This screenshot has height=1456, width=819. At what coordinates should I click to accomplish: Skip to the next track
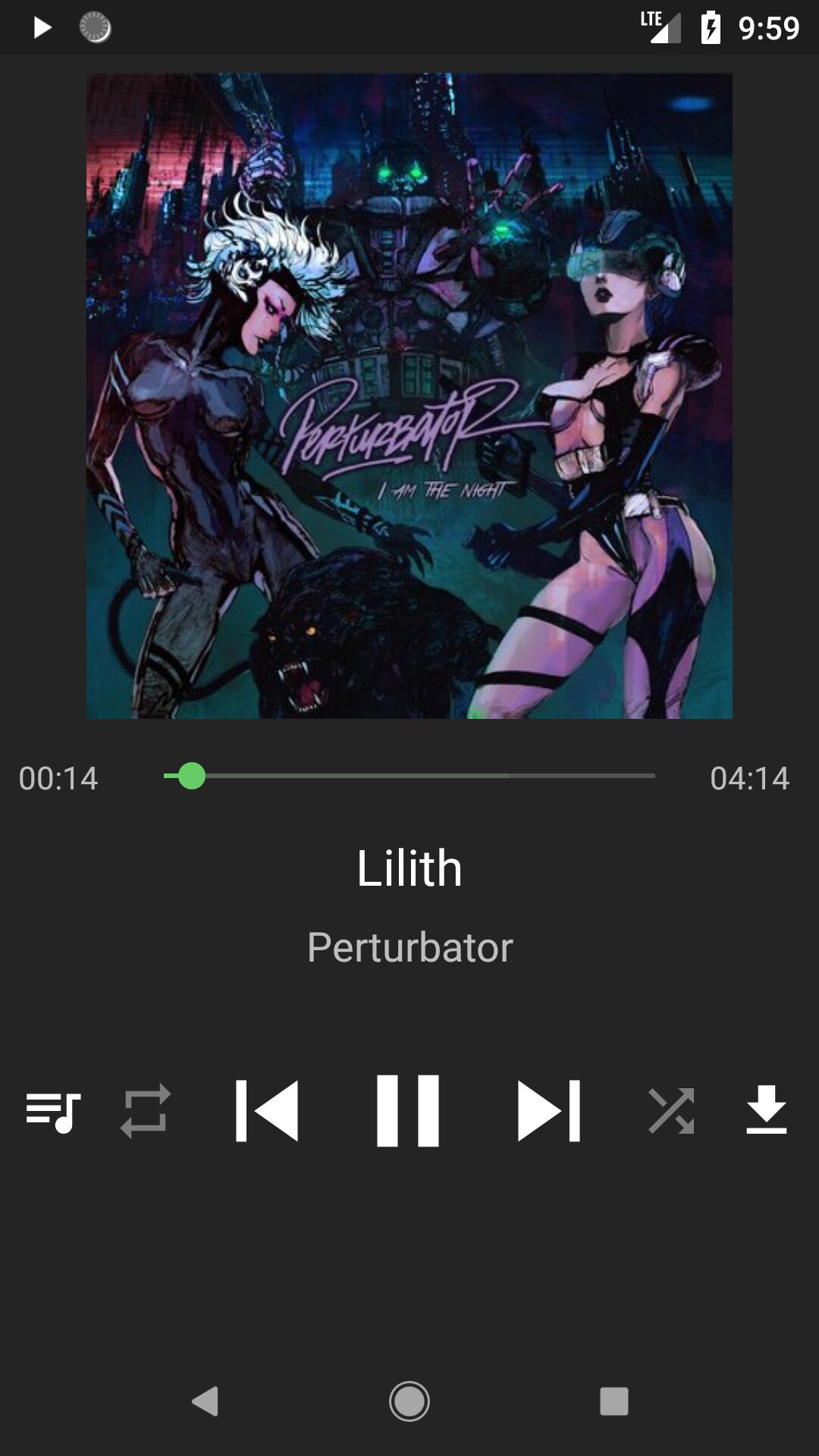549,1111
